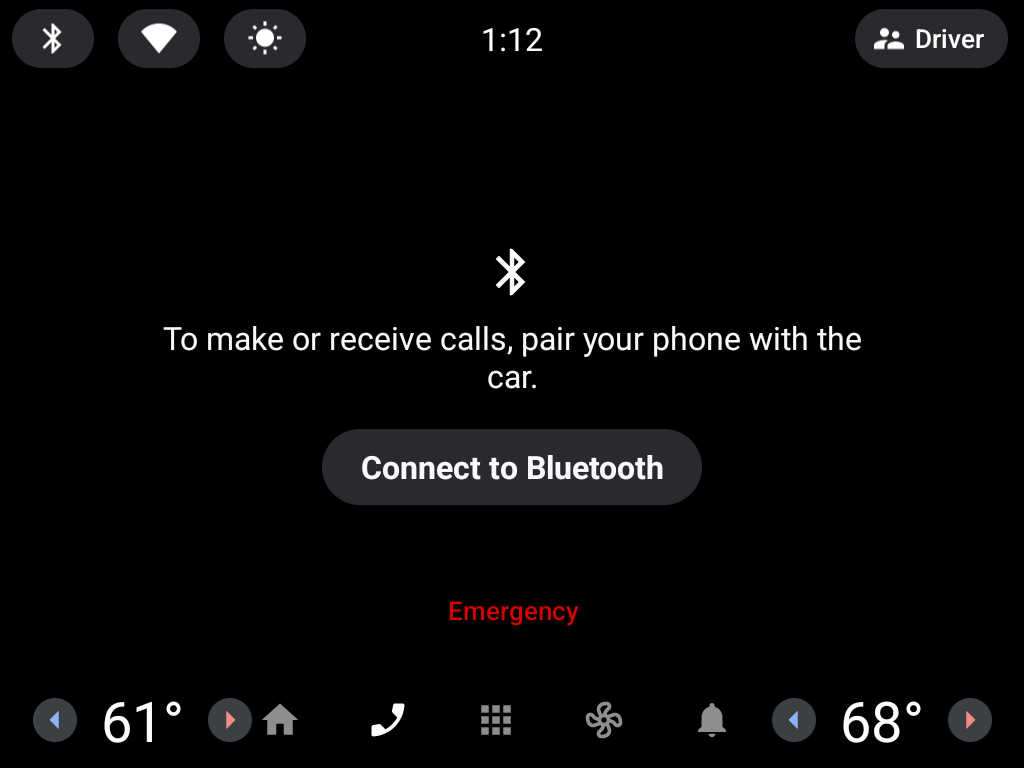Open the Wi-Fi quick settings
The height and width of the screenshot is (768, 1024).
click(x=159, y=39)
